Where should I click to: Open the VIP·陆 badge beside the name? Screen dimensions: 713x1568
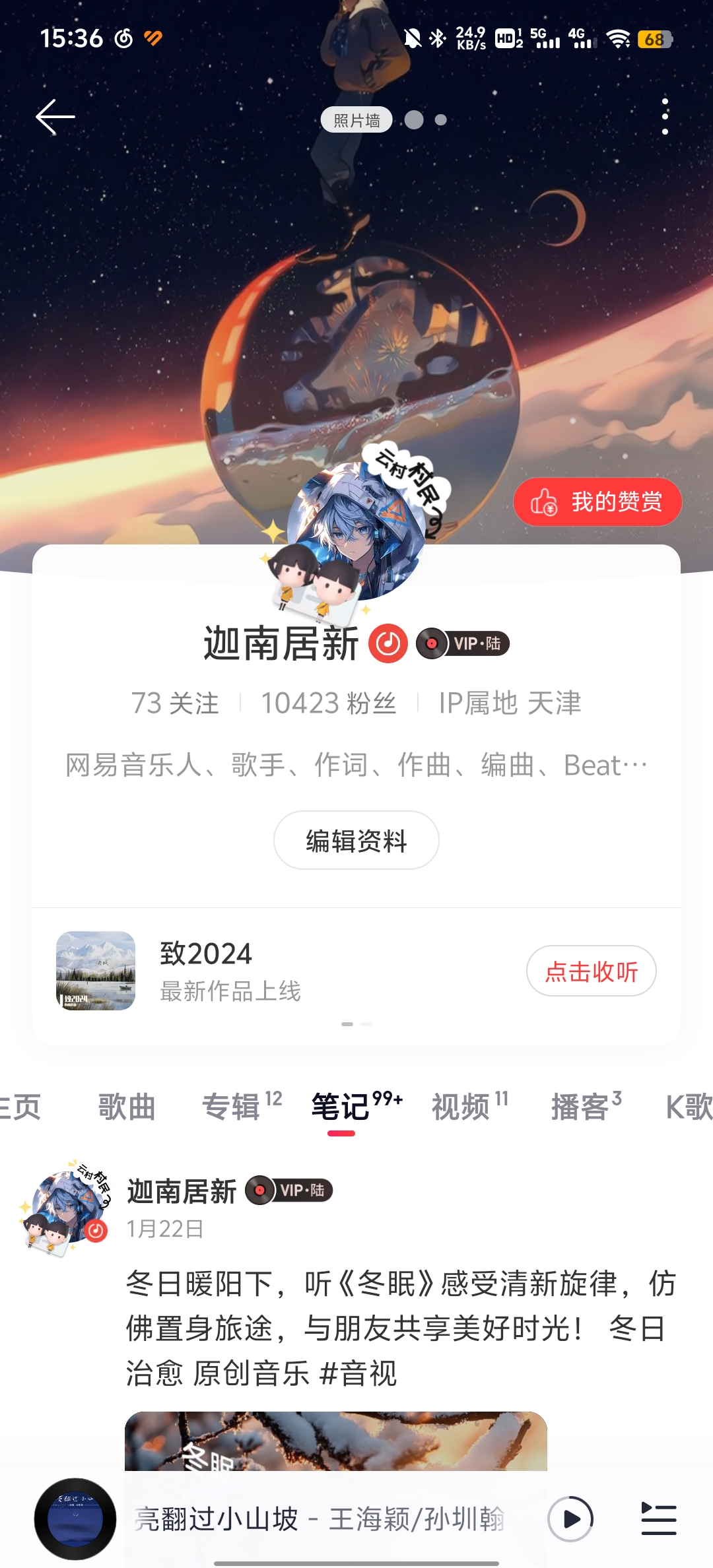coord(463,643)
